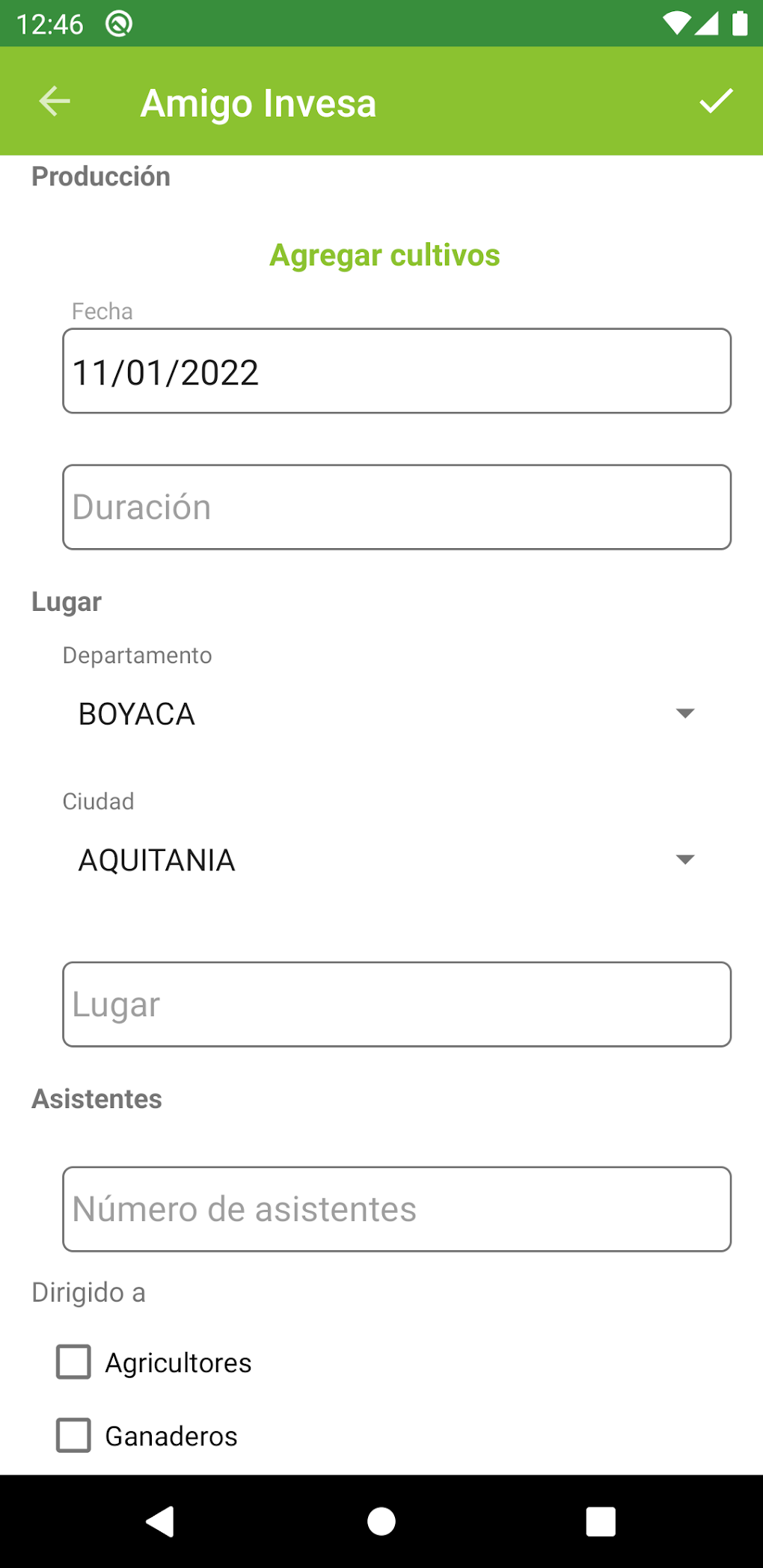Screen dimensions: 763x1568
Task: Tap the home button in the navigation bar
Action: click(381, 1521)
